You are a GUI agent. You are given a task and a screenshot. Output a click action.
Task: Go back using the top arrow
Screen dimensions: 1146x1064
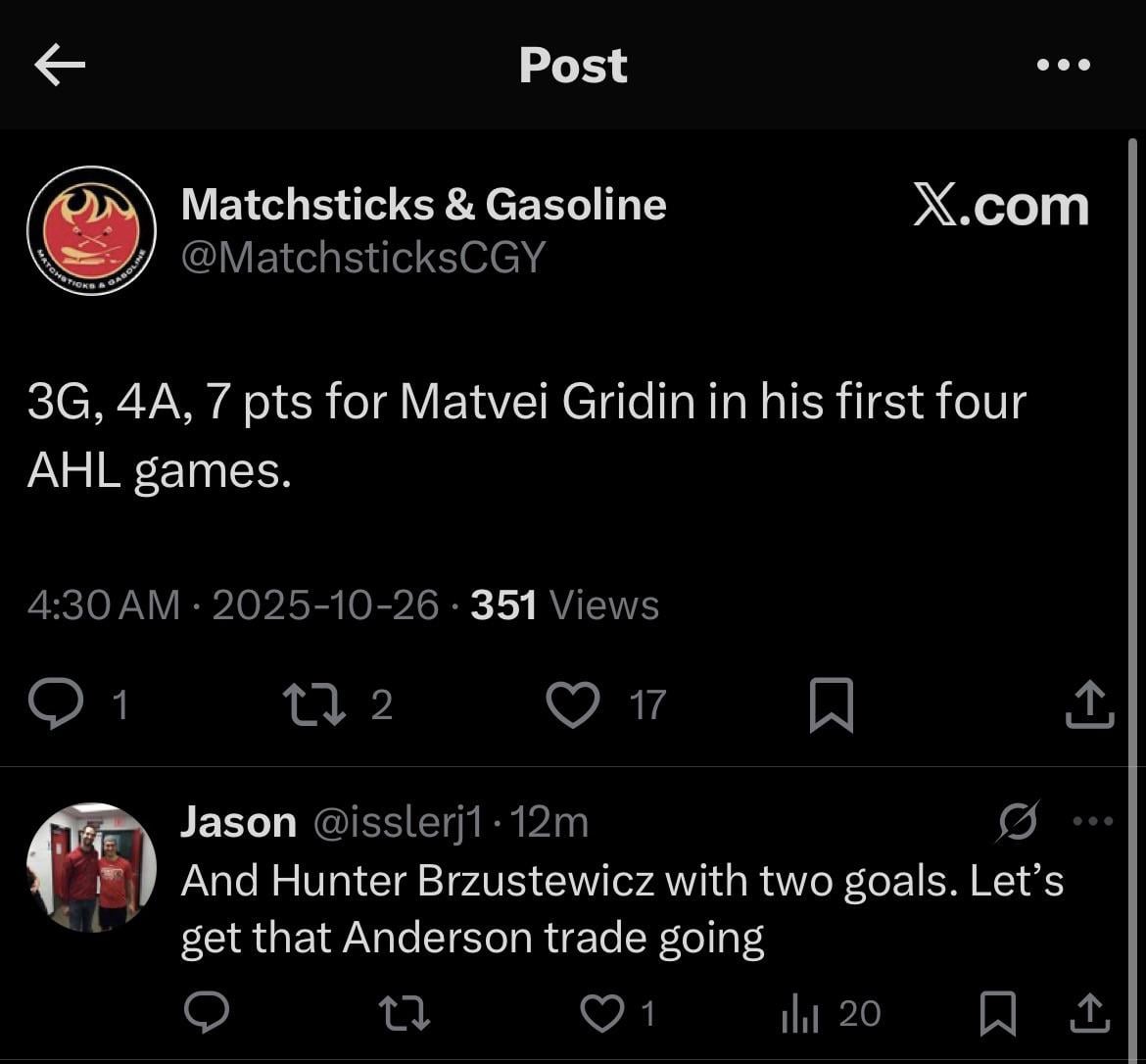click(60, 65)
